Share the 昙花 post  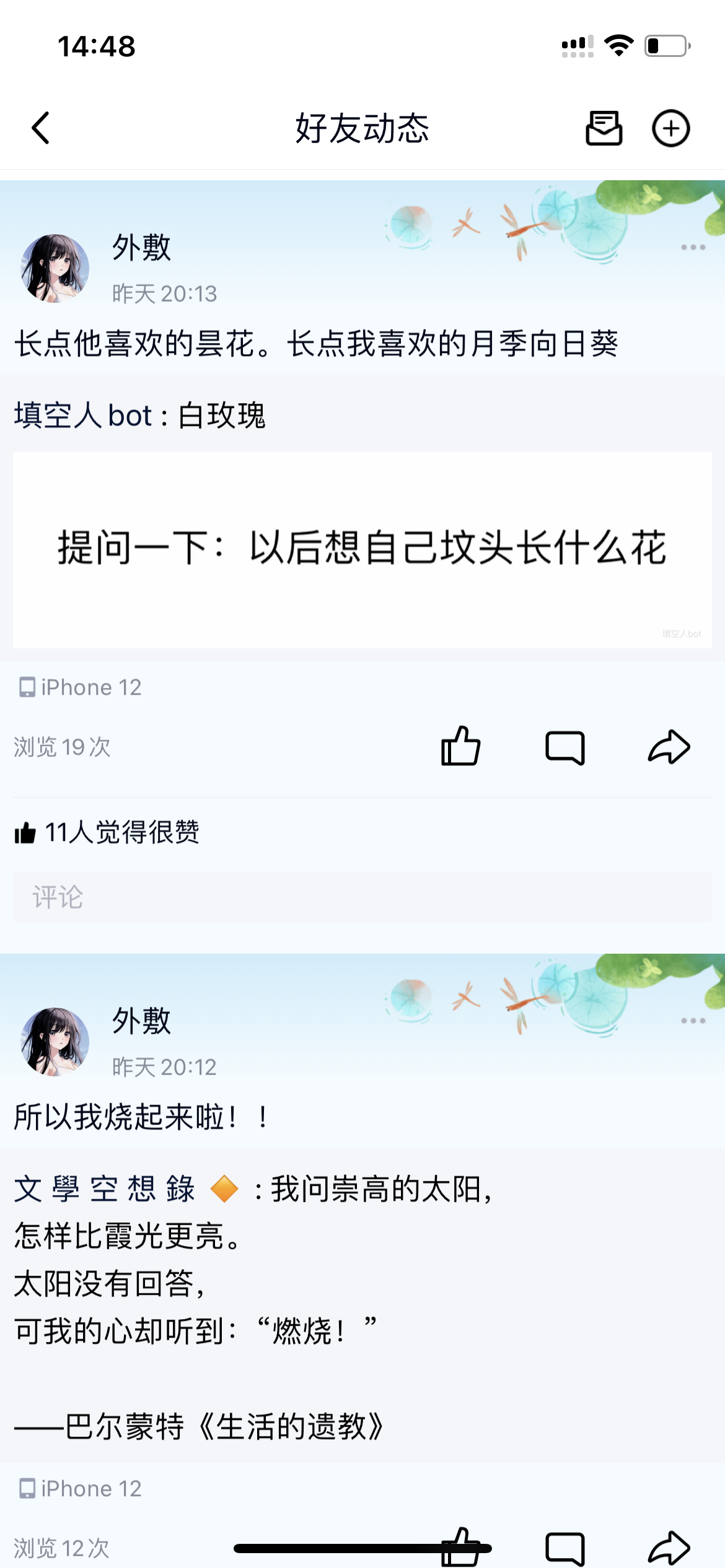[x=669, y=747]
